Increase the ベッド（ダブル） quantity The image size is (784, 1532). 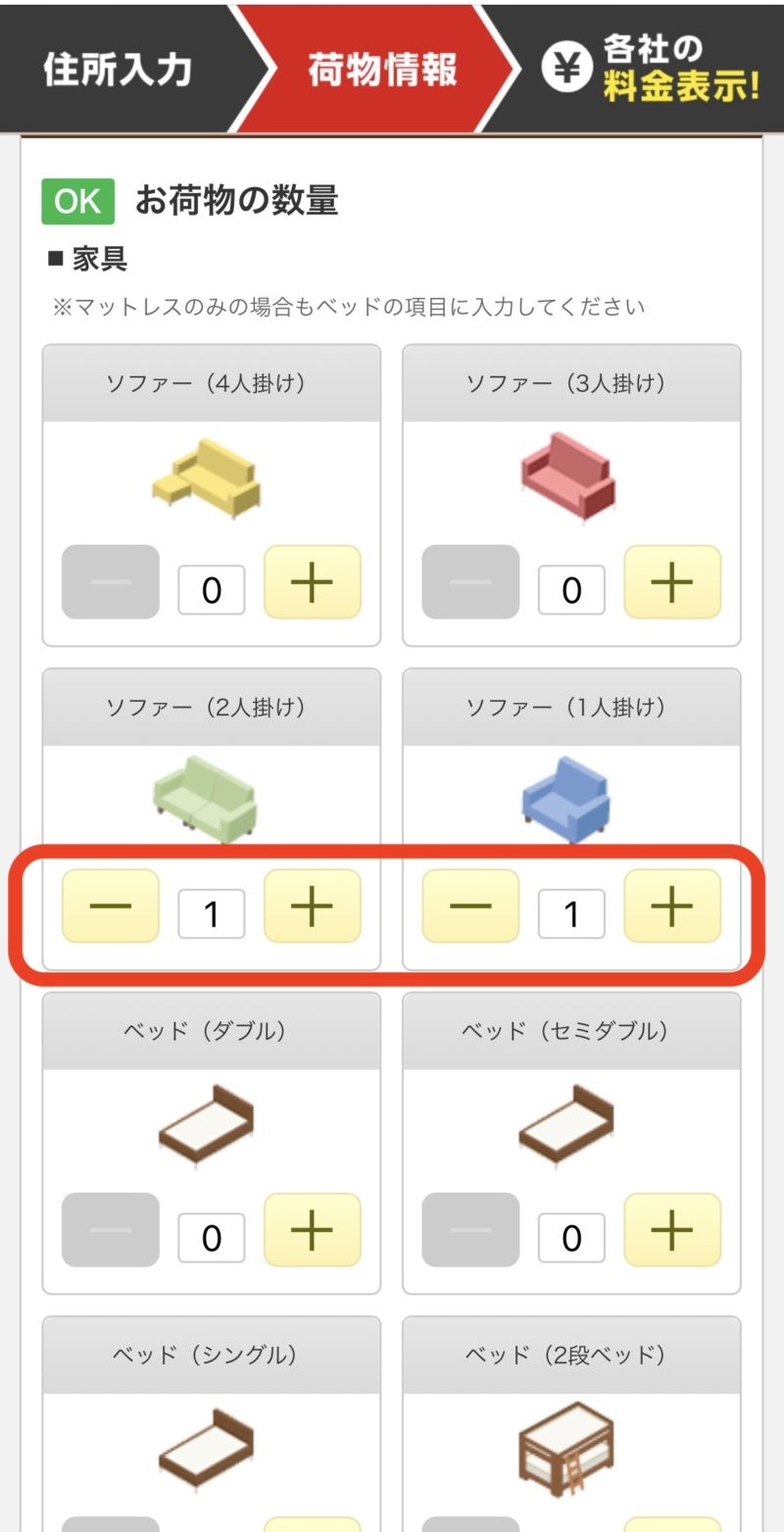[x=312, y=1229]
